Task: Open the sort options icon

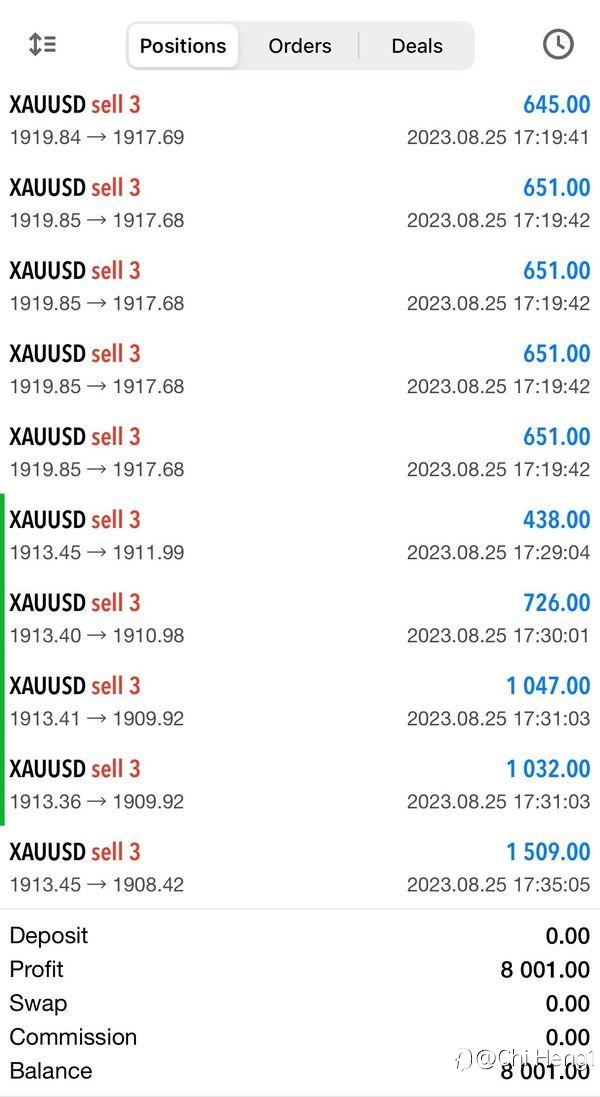Action: tap(43, 45)
